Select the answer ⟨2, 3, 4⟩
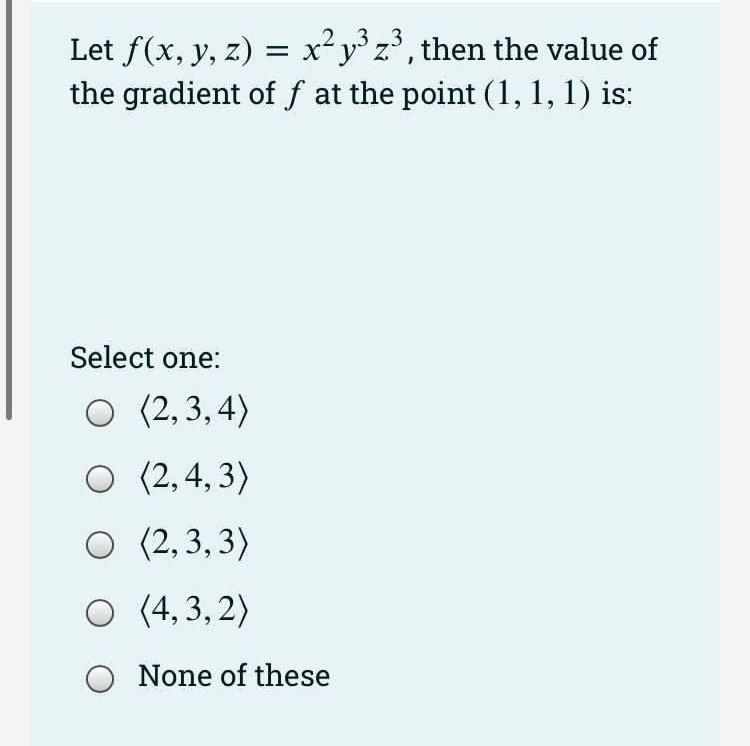Screen dimensions: 750x746 tap(99, 412)
